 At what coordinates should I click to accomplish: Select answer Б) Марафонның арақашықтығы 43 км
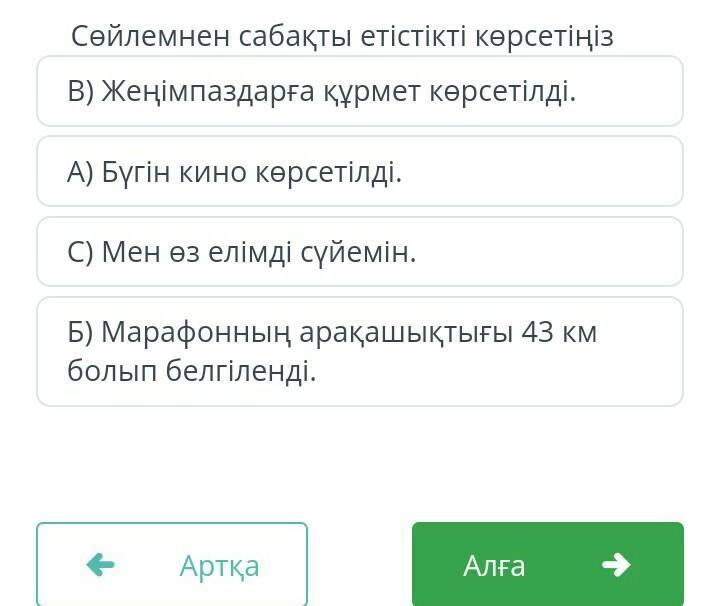359,352
